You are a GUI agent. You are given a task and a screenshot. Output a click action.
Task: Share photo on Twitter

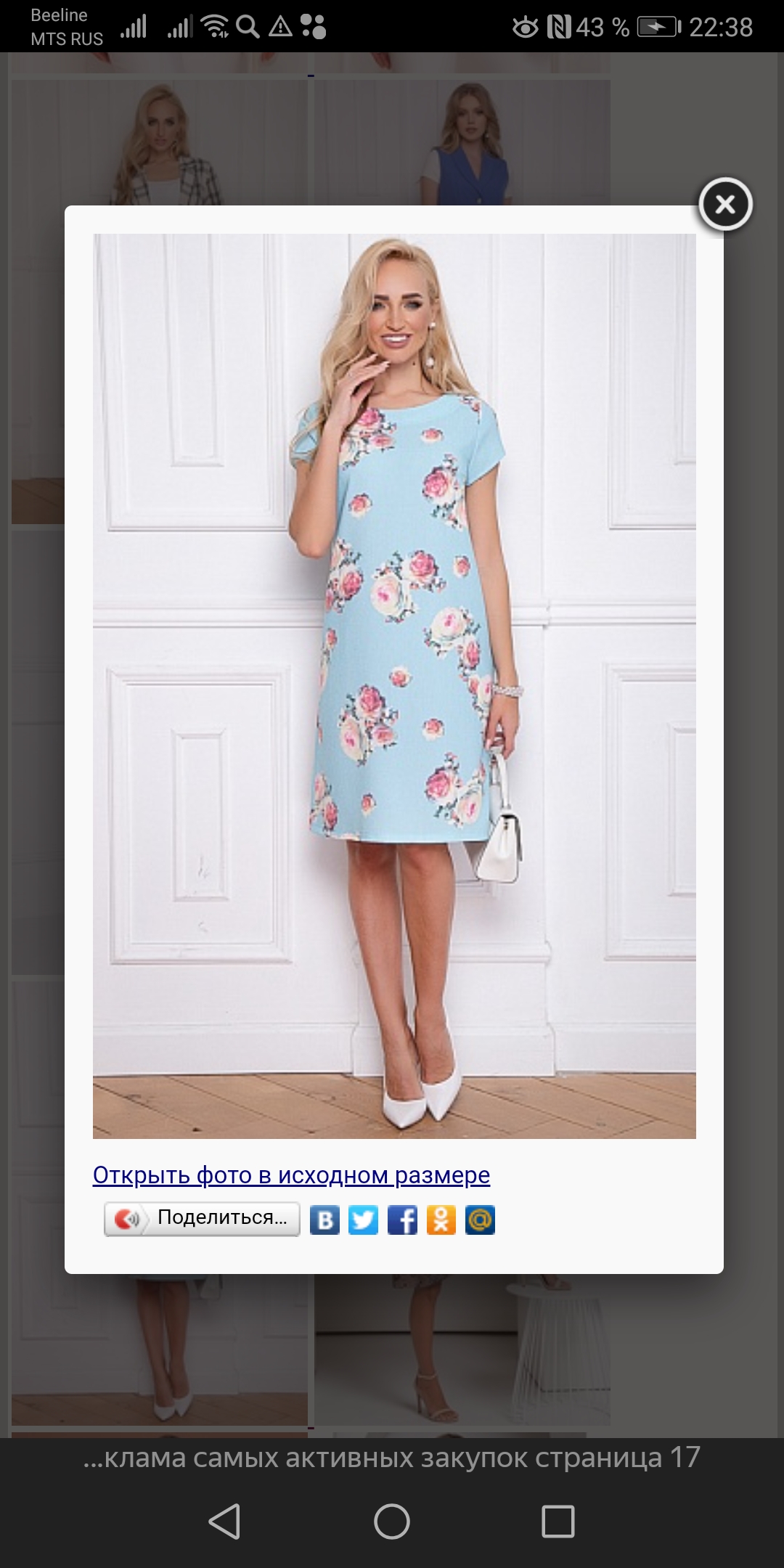pyautogui.click(x=363, y=1220)
